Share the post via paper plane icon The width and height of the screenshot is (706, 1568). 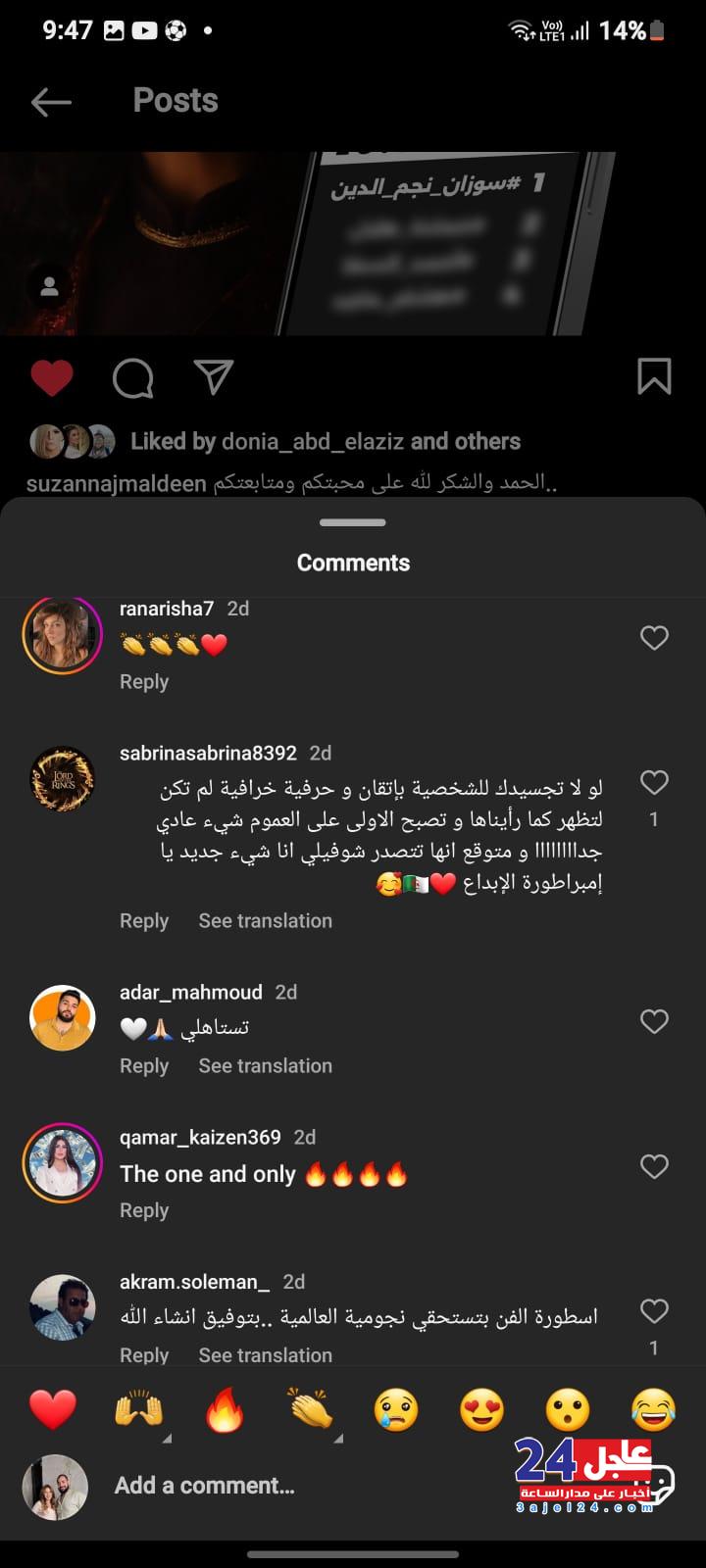point(213,377)
